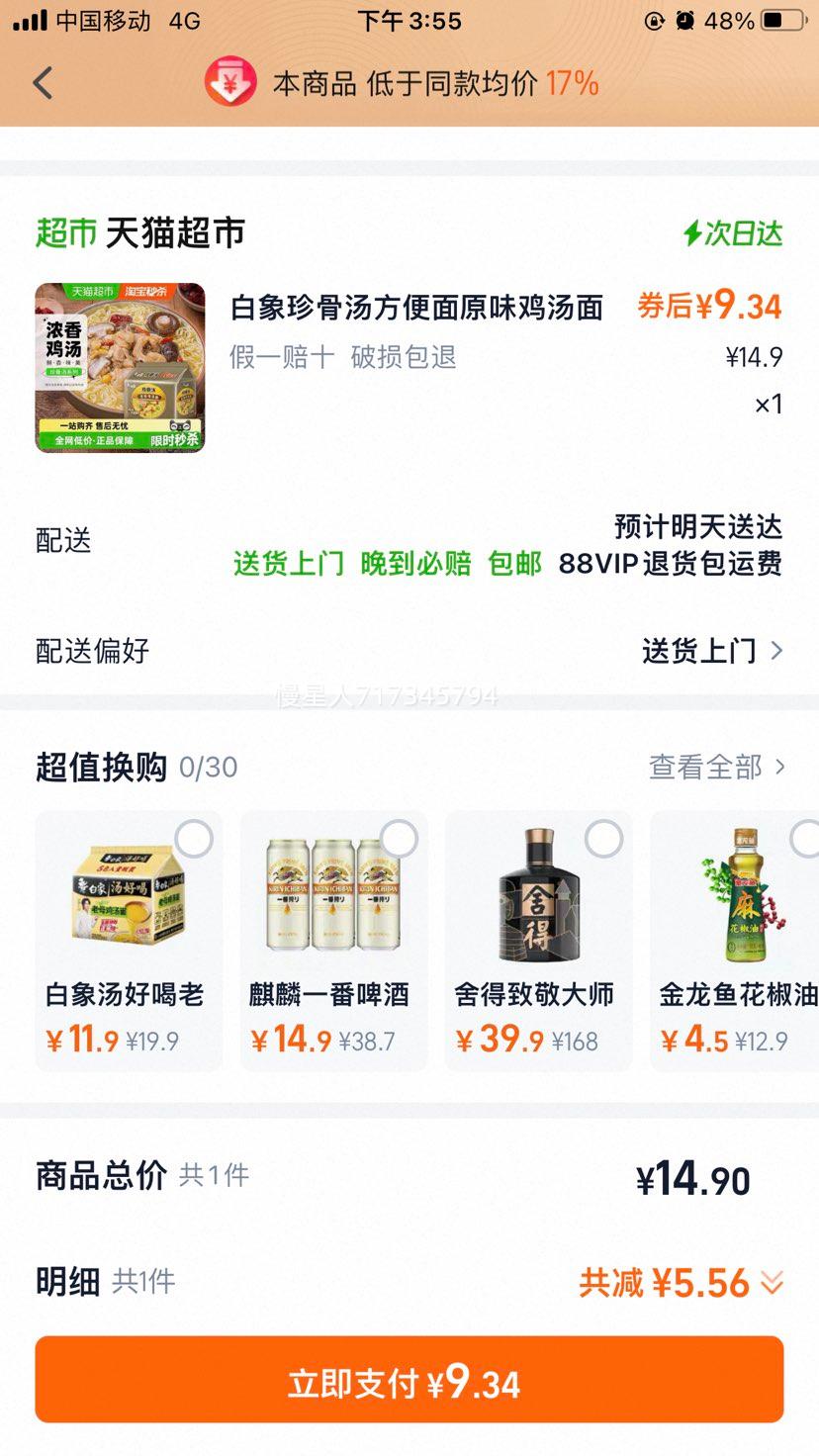The height and width of the screenshot is (1456, 819).
Task: Tap the orientation lock icon in status bar
Action: click(652, 21)
